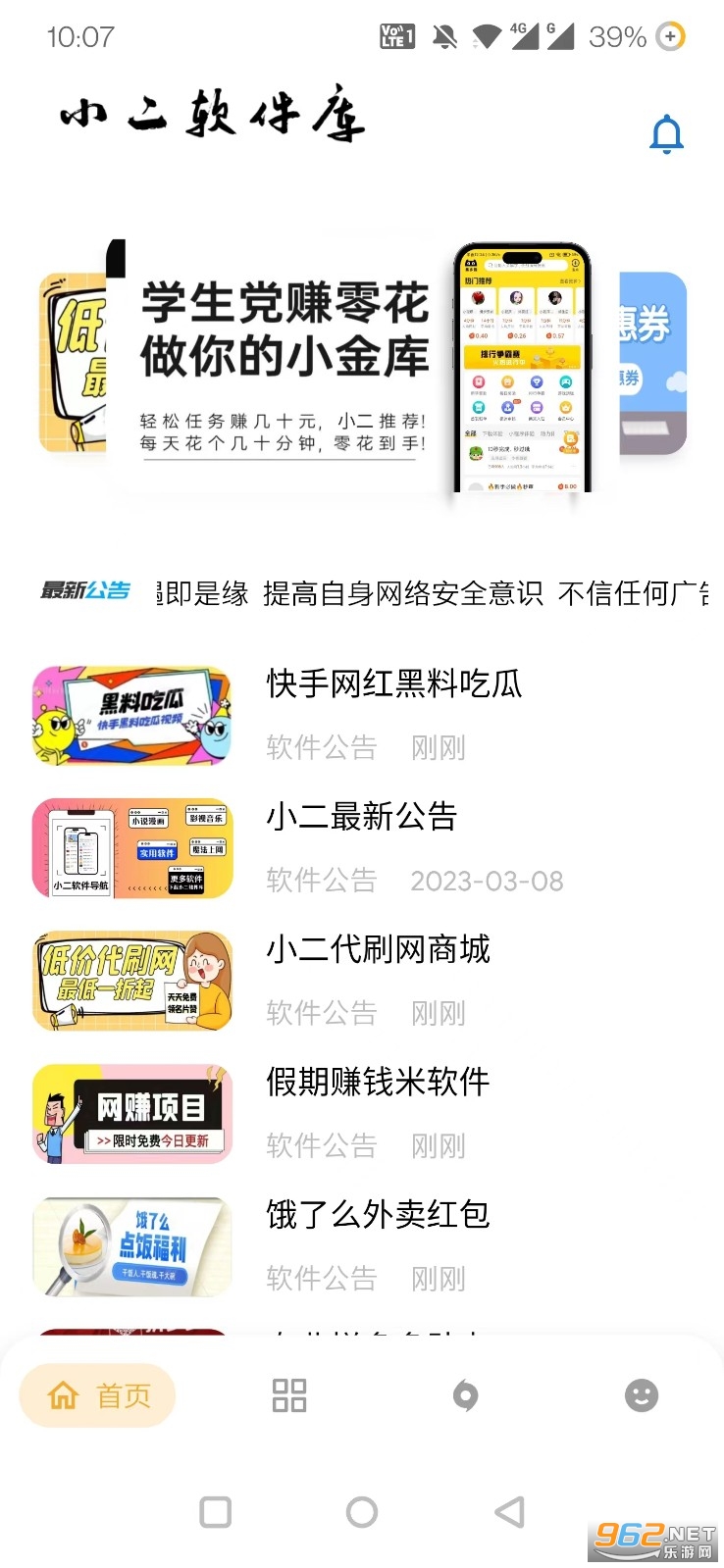Tap the system home button
This screenshot has width=724, height=1568.
coord(362,1512)
